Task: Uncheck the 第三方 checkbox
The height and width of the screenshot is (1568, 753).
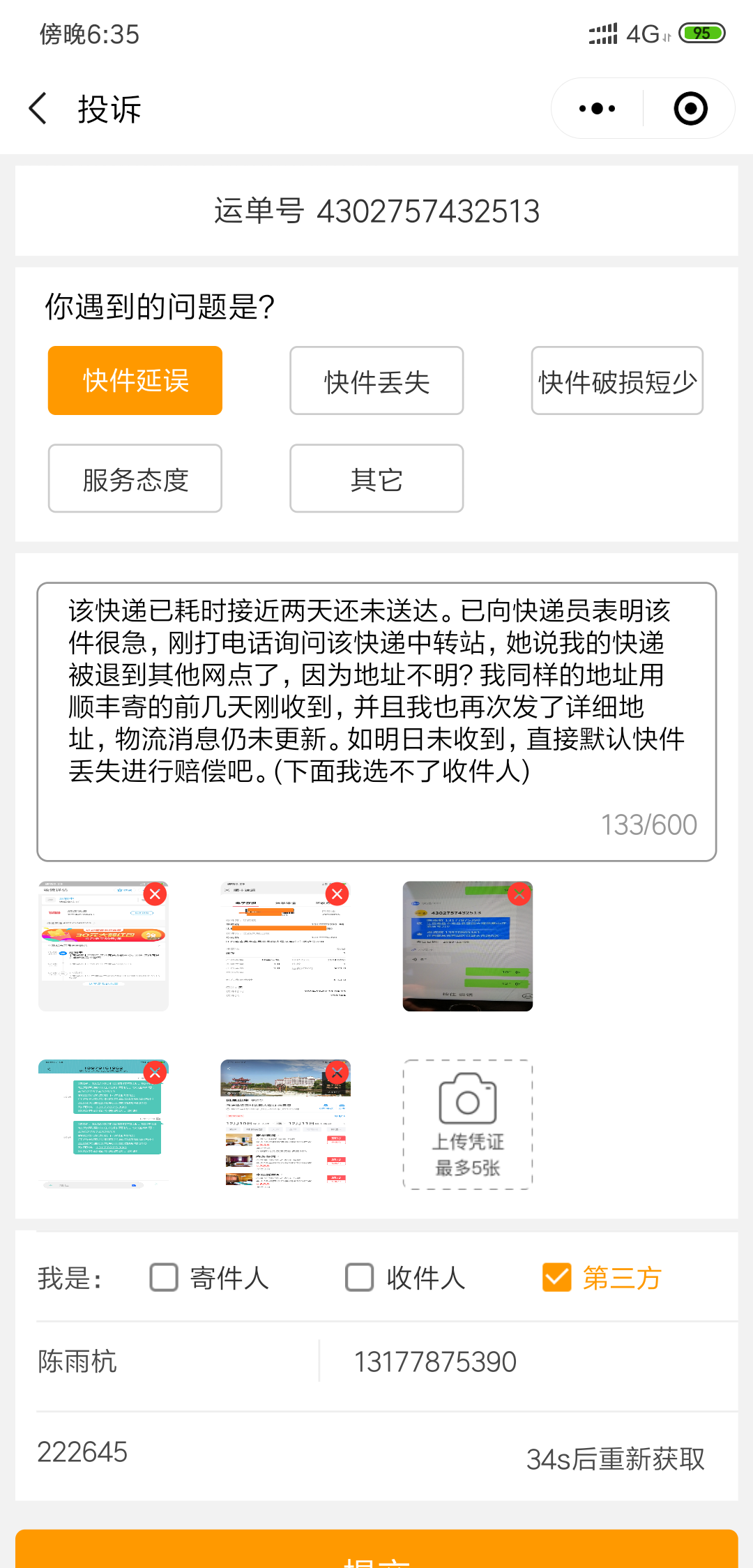Action: [x=556, y=1278]
